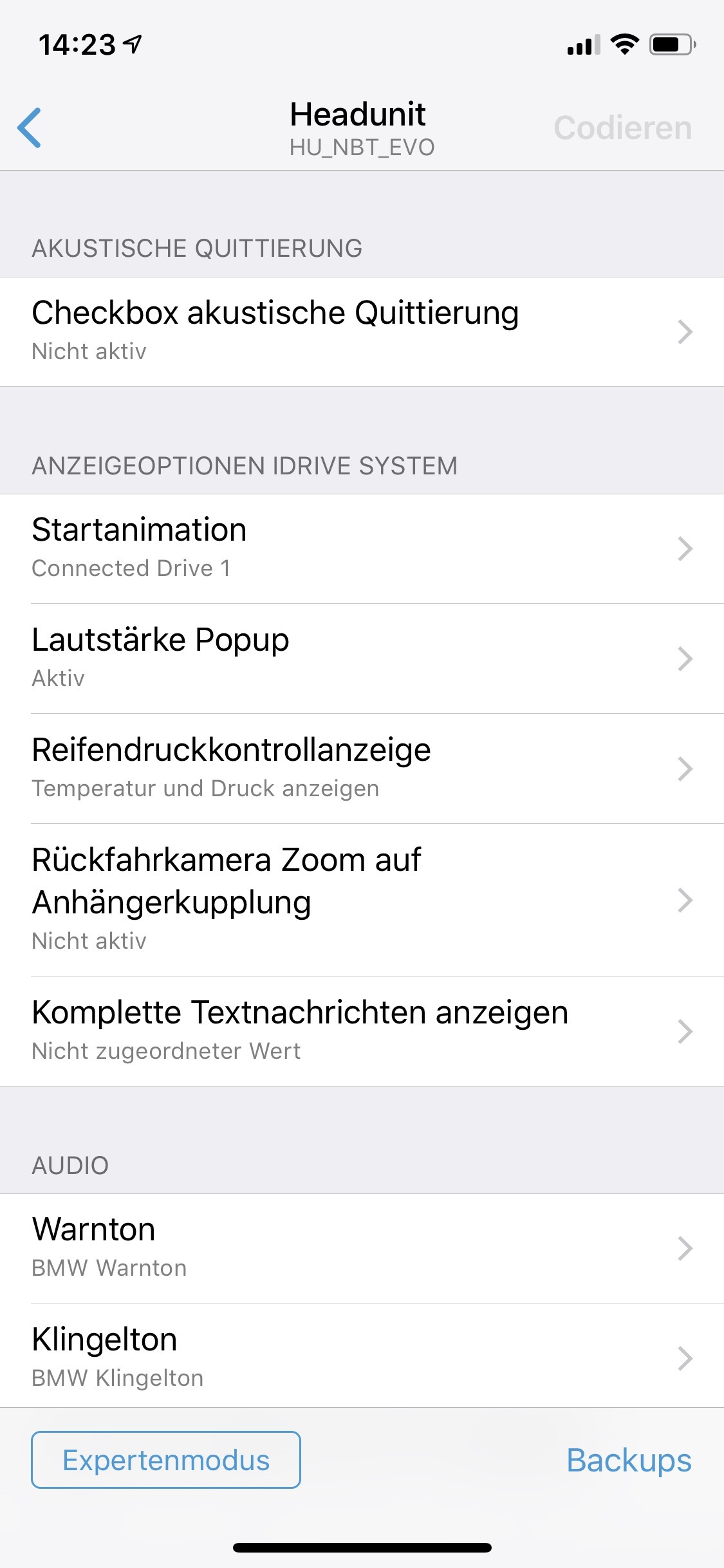
Task: Go back from the Headunit screen
Action: pyautogui.click(x=30, y=127)
